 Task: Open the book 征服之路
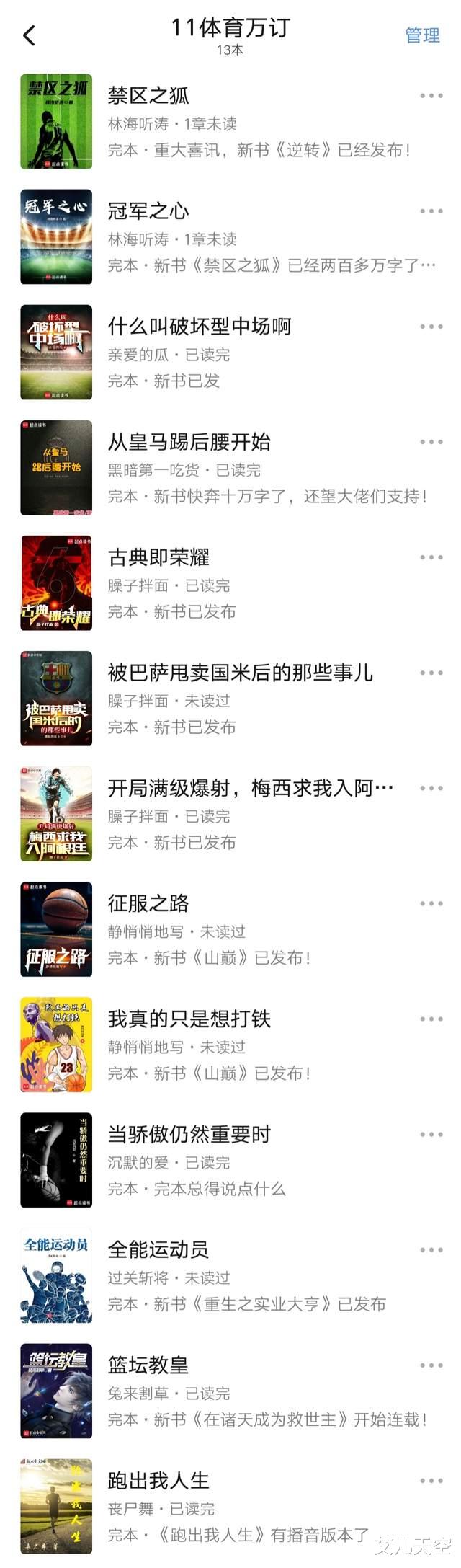point(148,903)
